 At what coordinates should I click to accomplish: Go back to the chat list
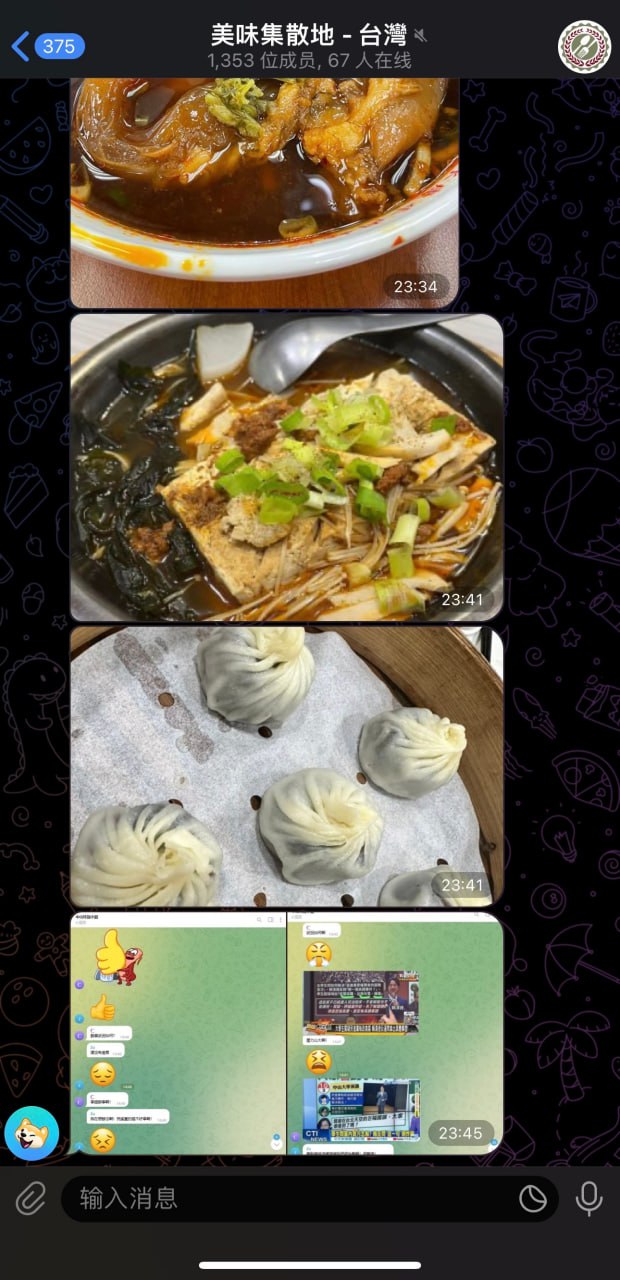click(x=45, y=46)
